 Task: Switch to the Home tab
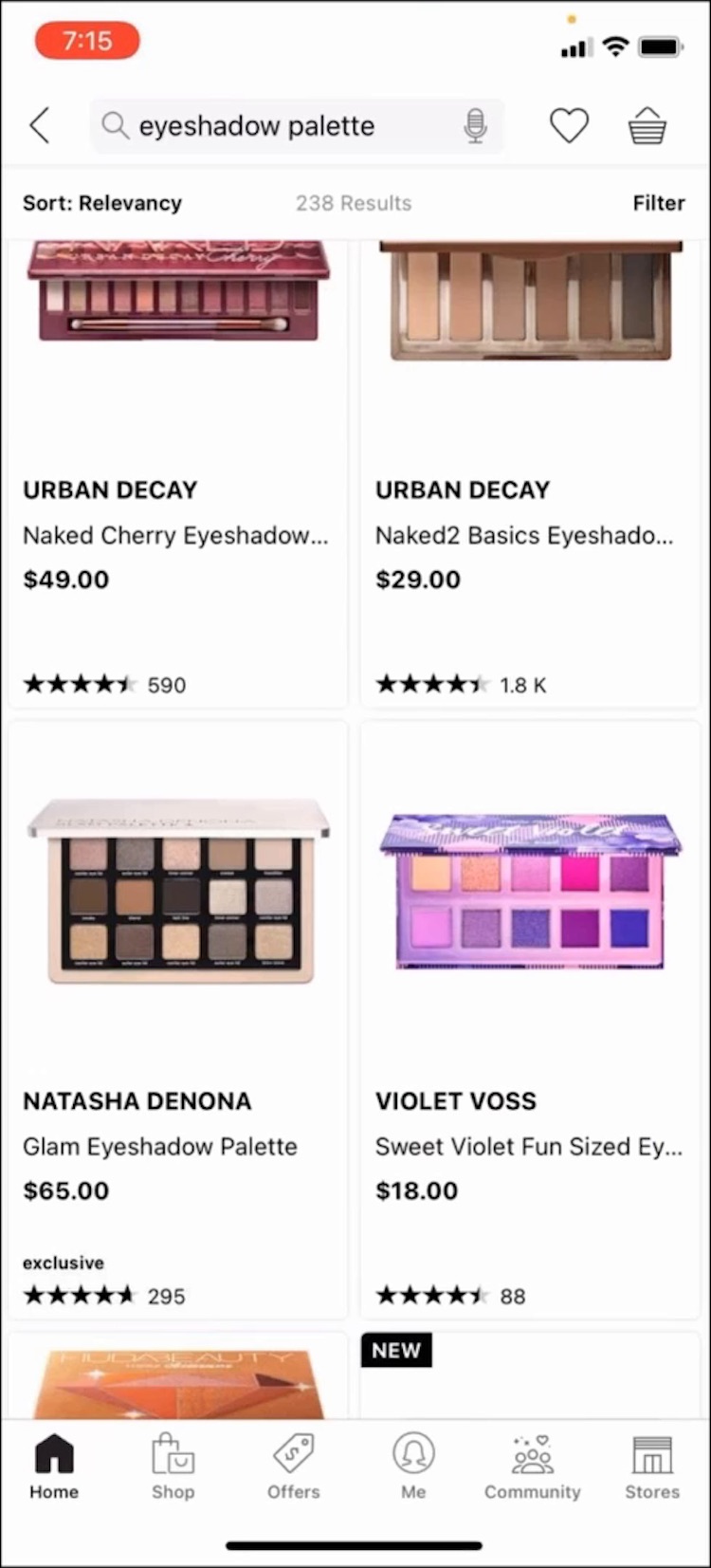[x=54, y=1467]
